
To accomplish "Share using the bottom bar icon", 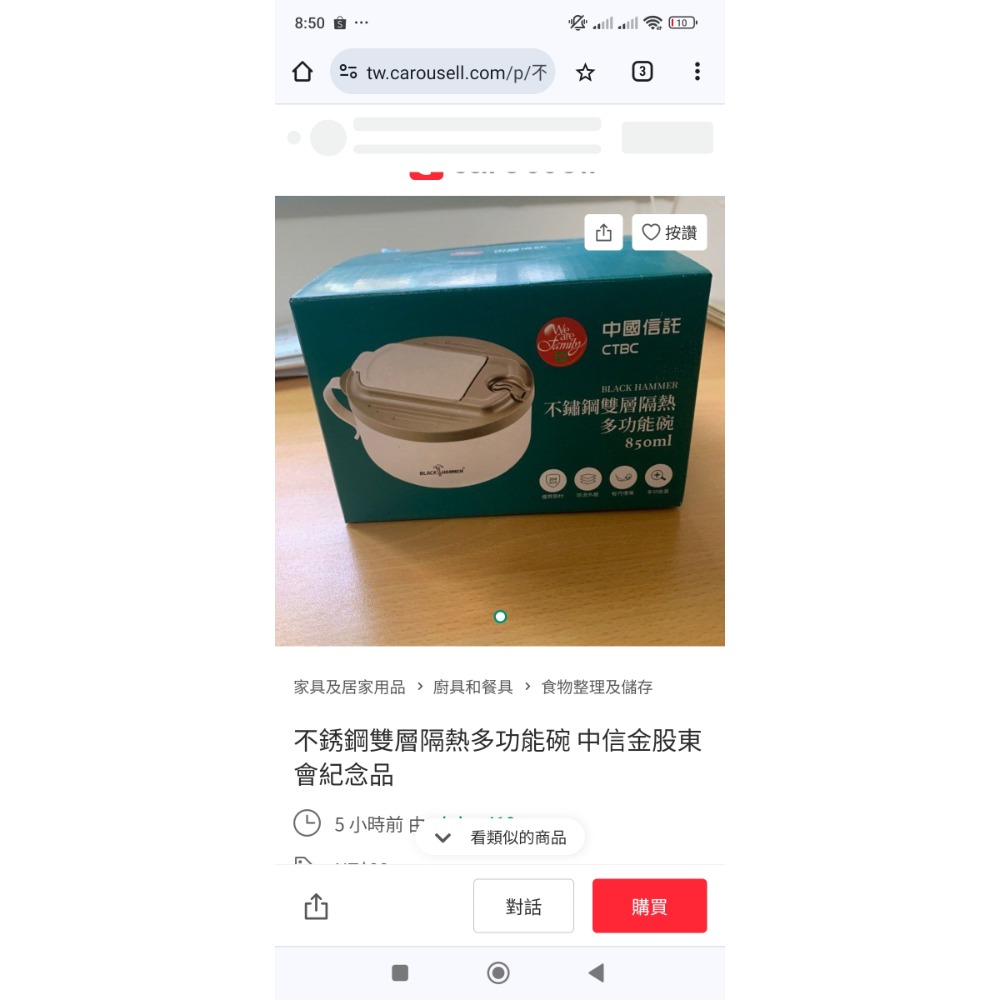I will tap(316, 907).
